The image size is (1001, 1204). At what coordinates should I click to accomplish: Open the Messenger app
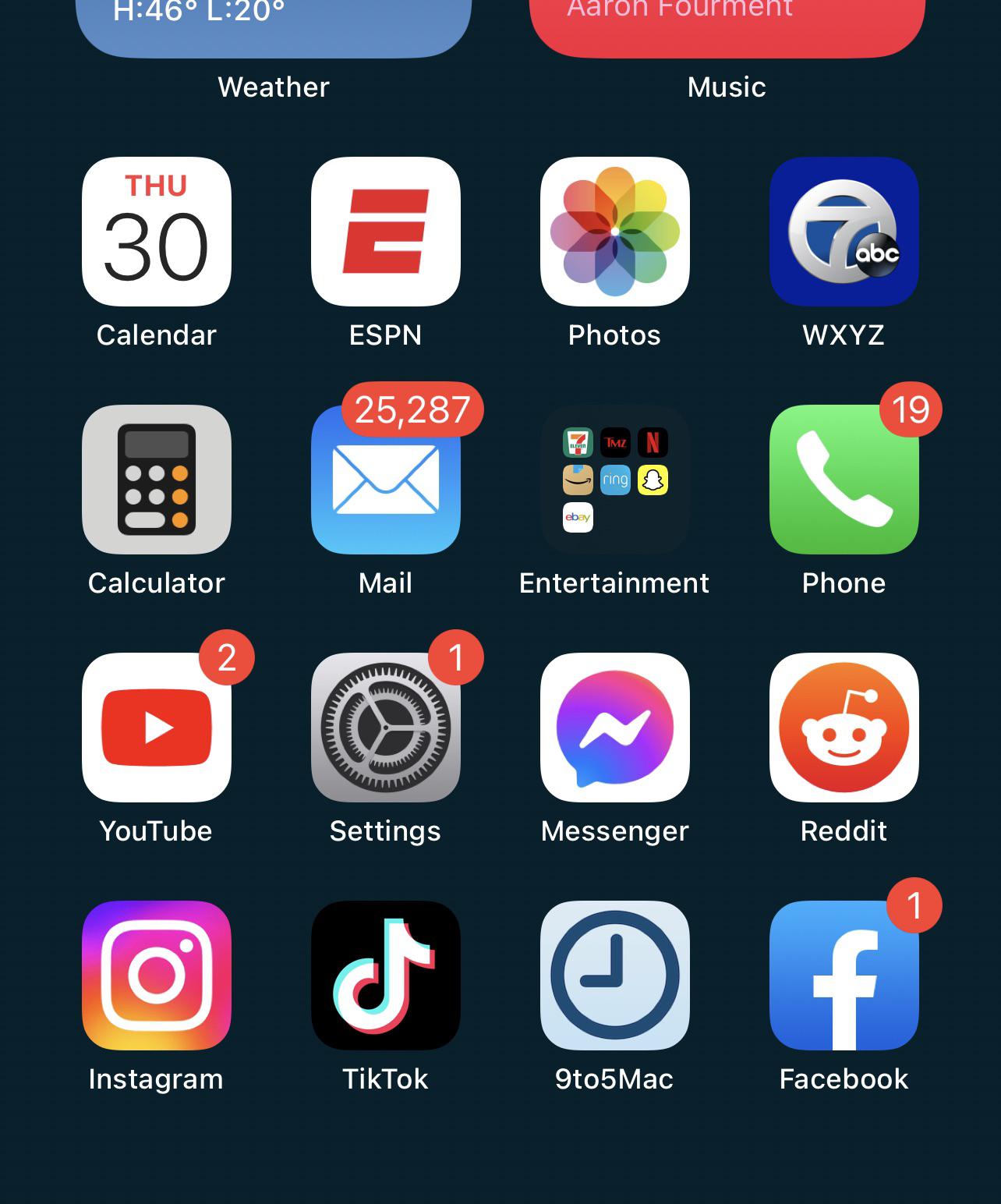(x=614, y=727)
